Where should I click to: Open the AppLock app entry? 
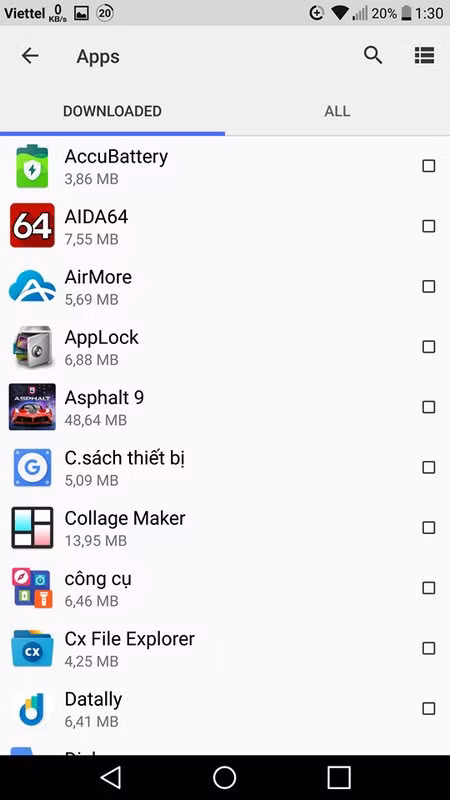(x=225, y=347)
